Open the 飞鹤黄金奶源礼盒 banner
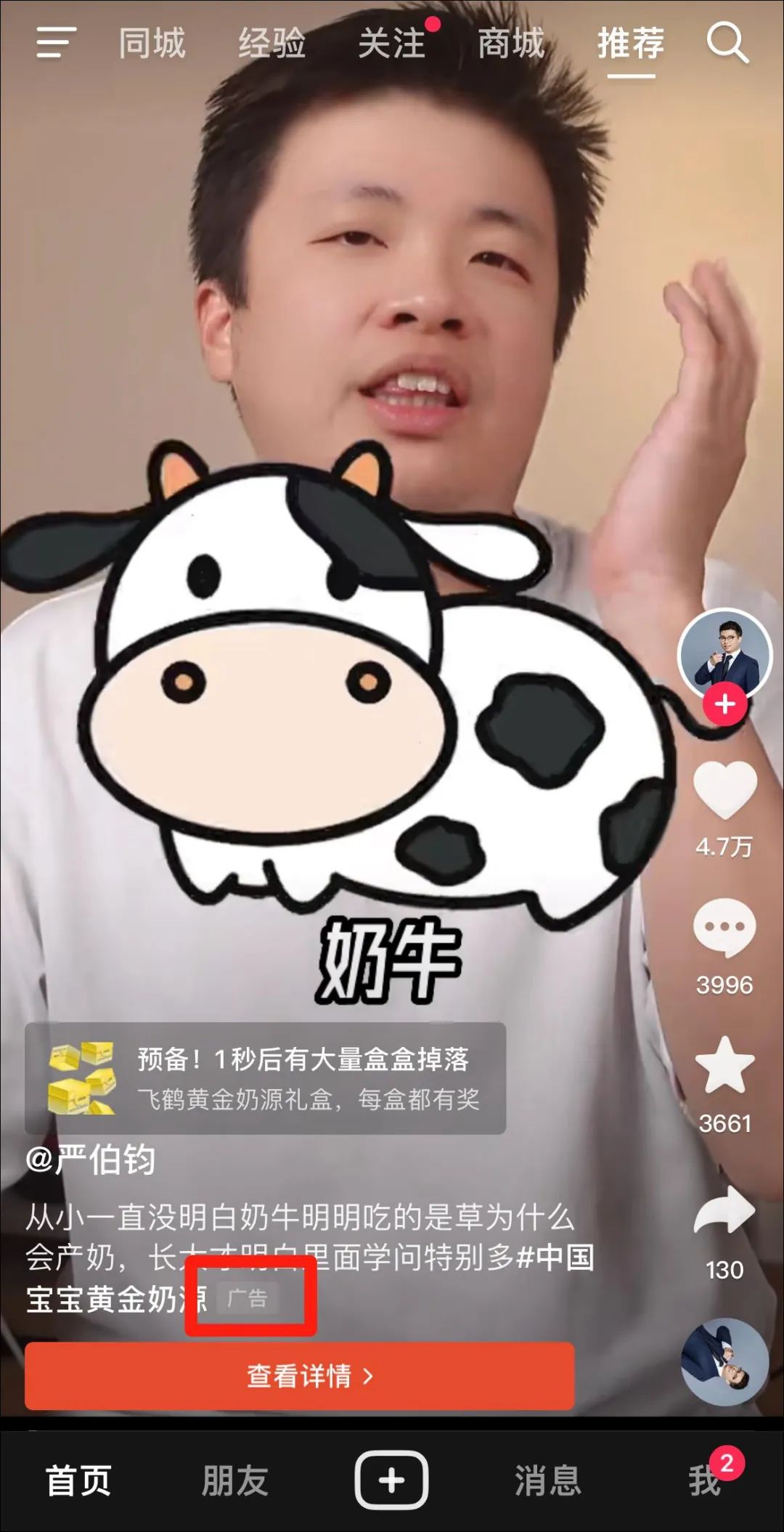 [266, 1078]
